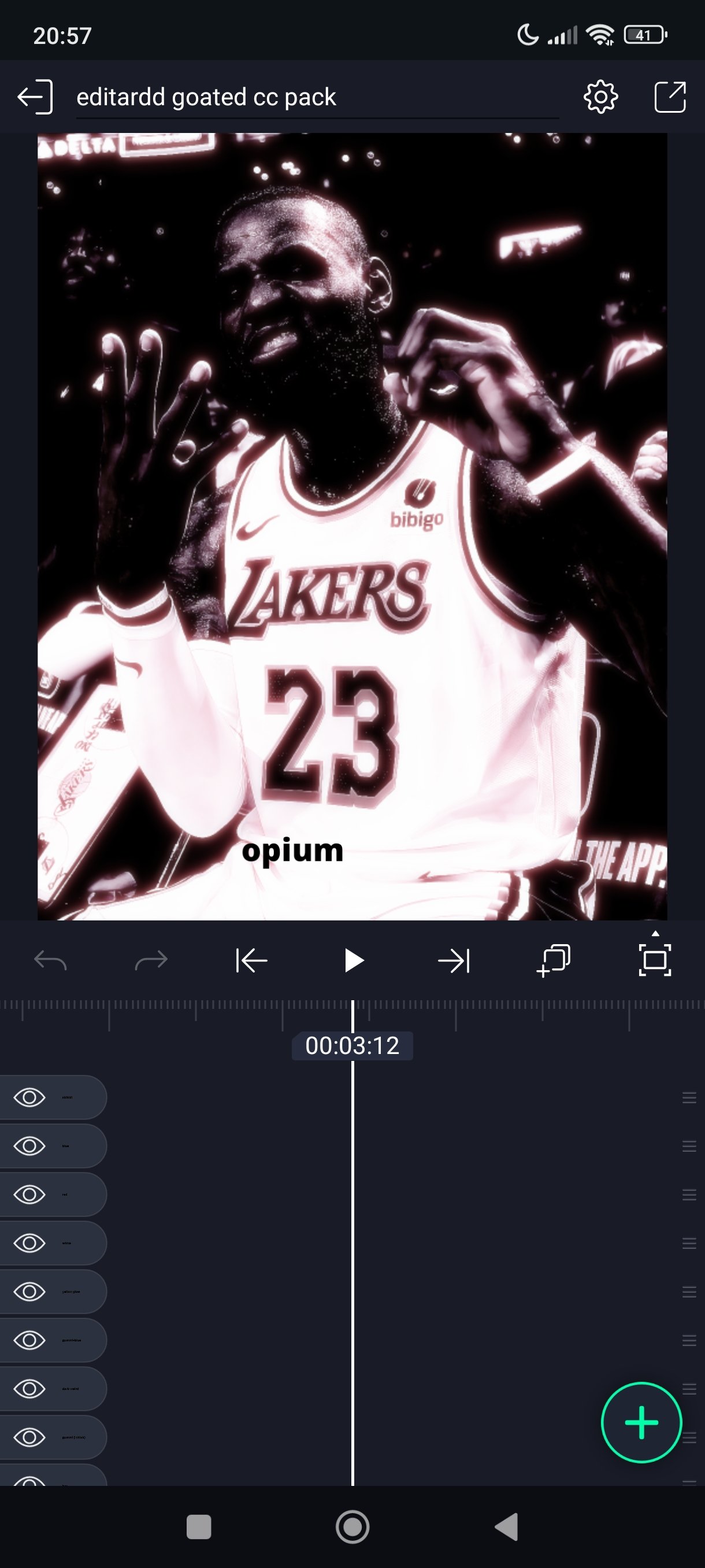Add a new layer with the plus button
This screenshot has height=1568, width=705.
641,1422
